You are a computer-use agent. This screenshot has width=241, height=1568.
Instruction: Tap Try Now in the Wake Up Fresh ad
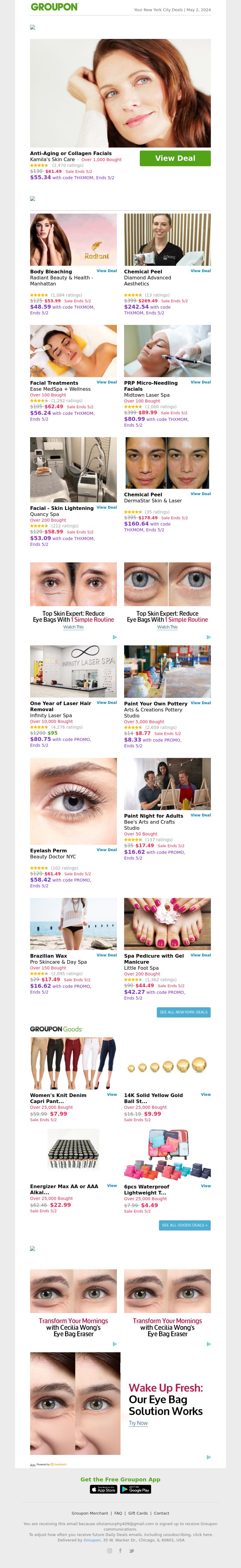138,1423
